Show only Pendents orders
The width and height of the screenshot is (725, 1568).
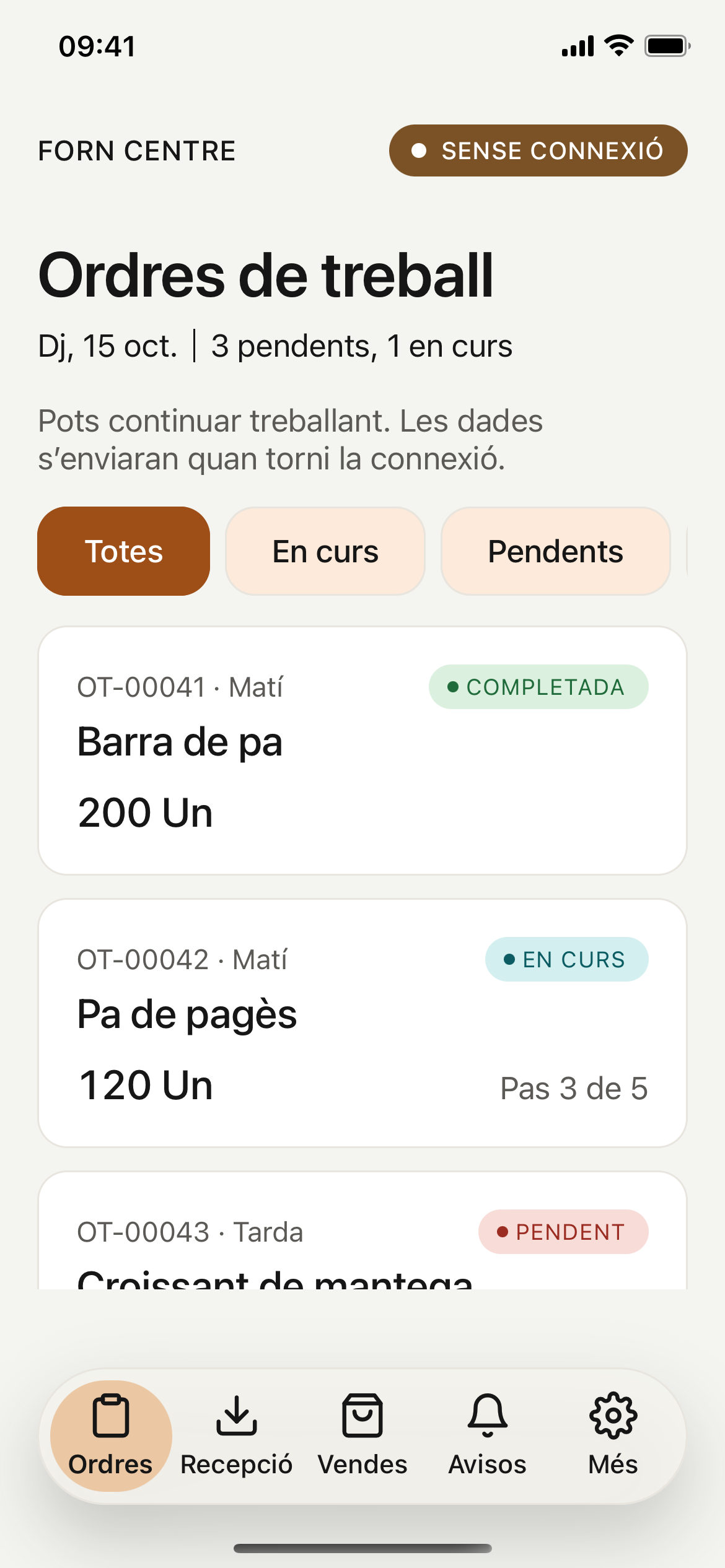(x=556, y=551)
